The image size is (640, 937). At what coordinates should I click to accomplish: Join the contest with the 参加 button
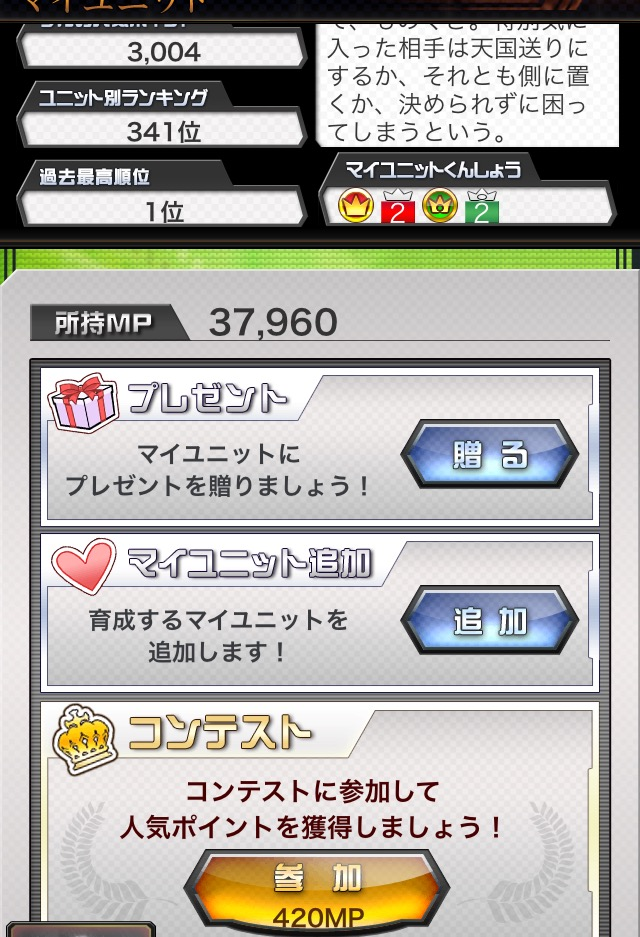[x=317, y=888]
